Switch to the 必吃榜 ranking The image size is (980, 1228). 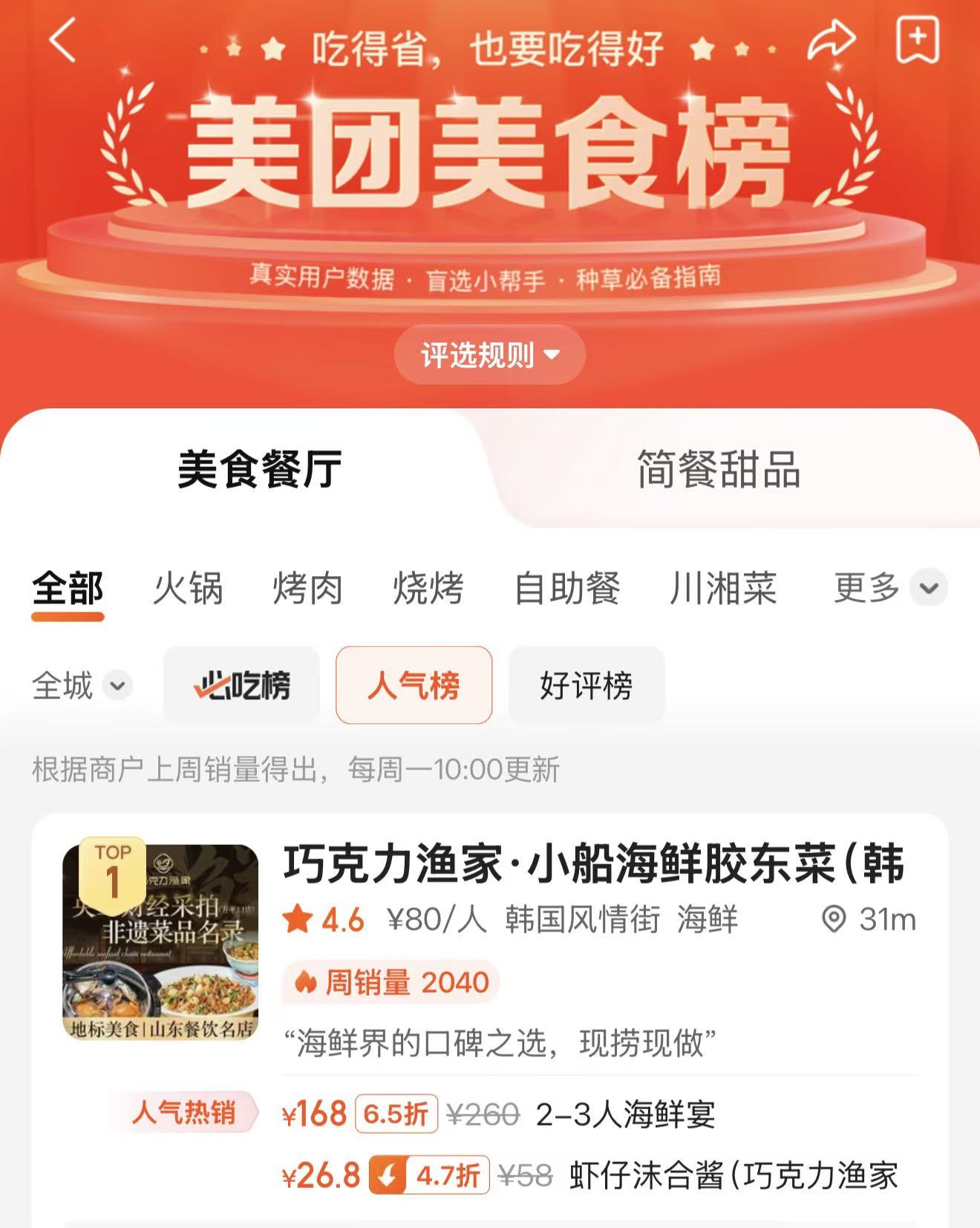pos(241,685)
